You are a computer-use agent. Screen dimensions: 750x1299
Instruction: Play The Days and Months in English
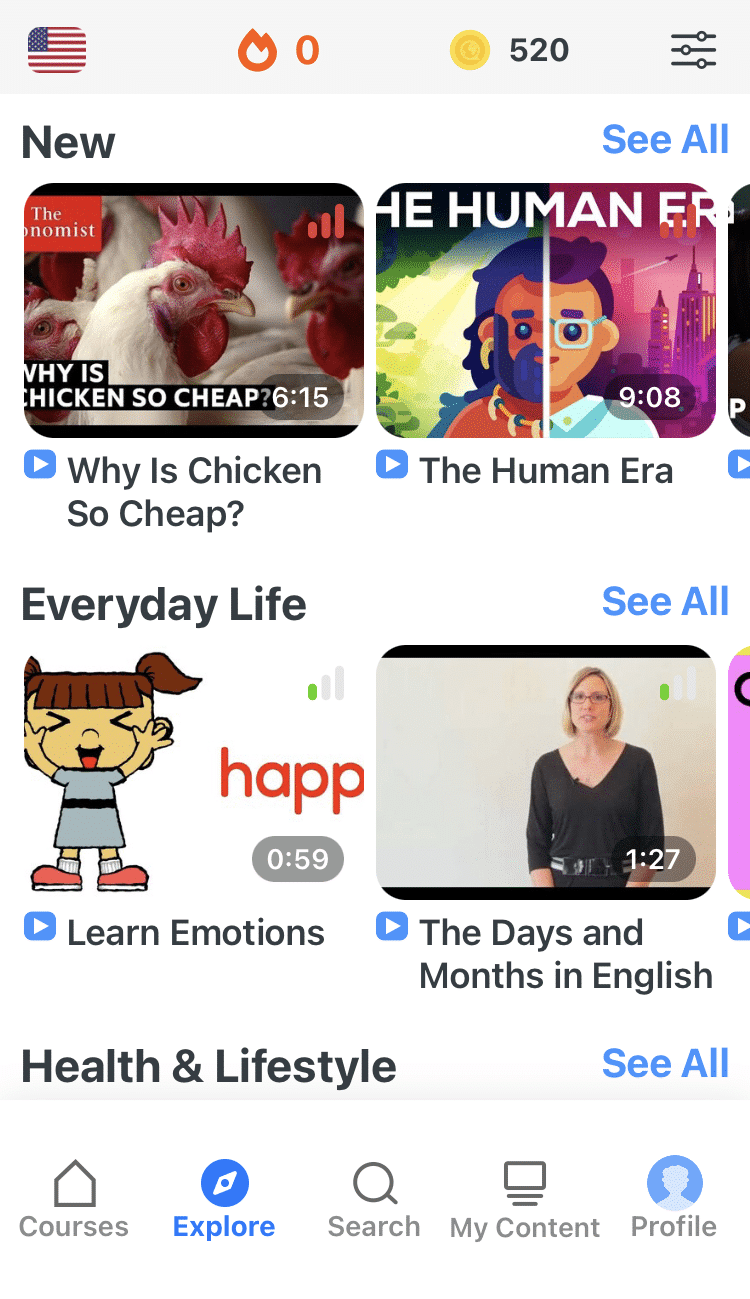tap(546, 772)
